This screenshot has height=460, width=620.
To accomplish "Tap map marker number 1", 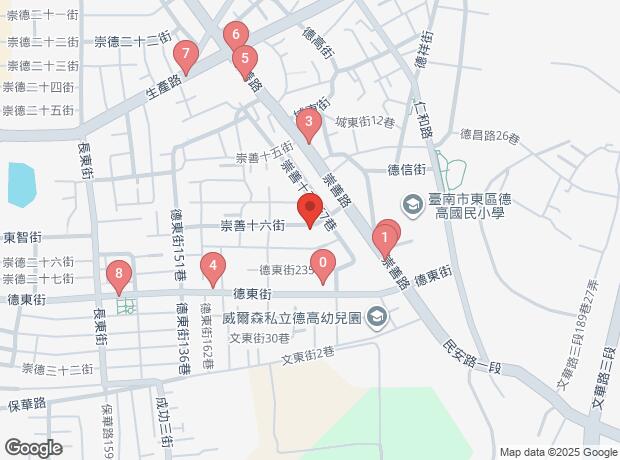I will (382, 238).
